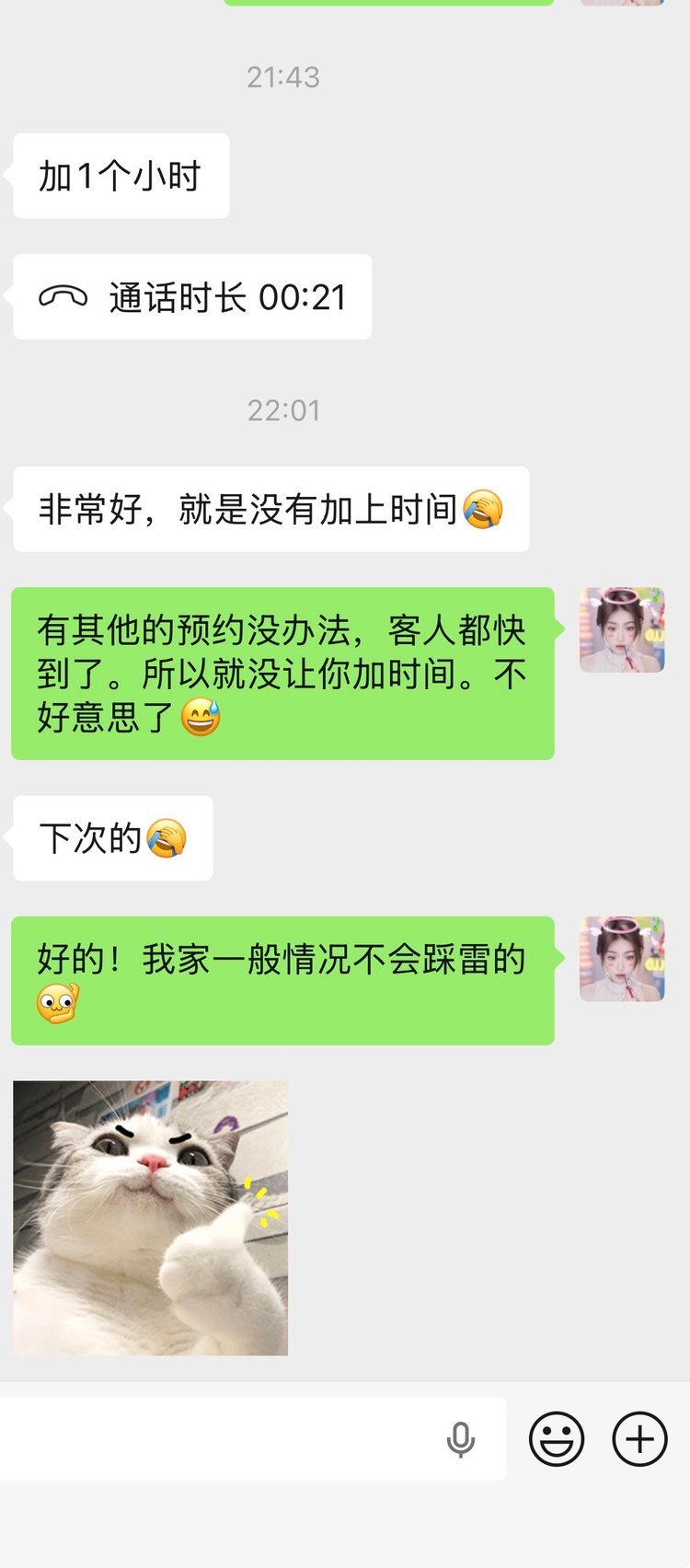Image resolution: width=690 pixels, height=1568 pixels.
Task: Open the plus attachments menu
Action: [640, 1439]
